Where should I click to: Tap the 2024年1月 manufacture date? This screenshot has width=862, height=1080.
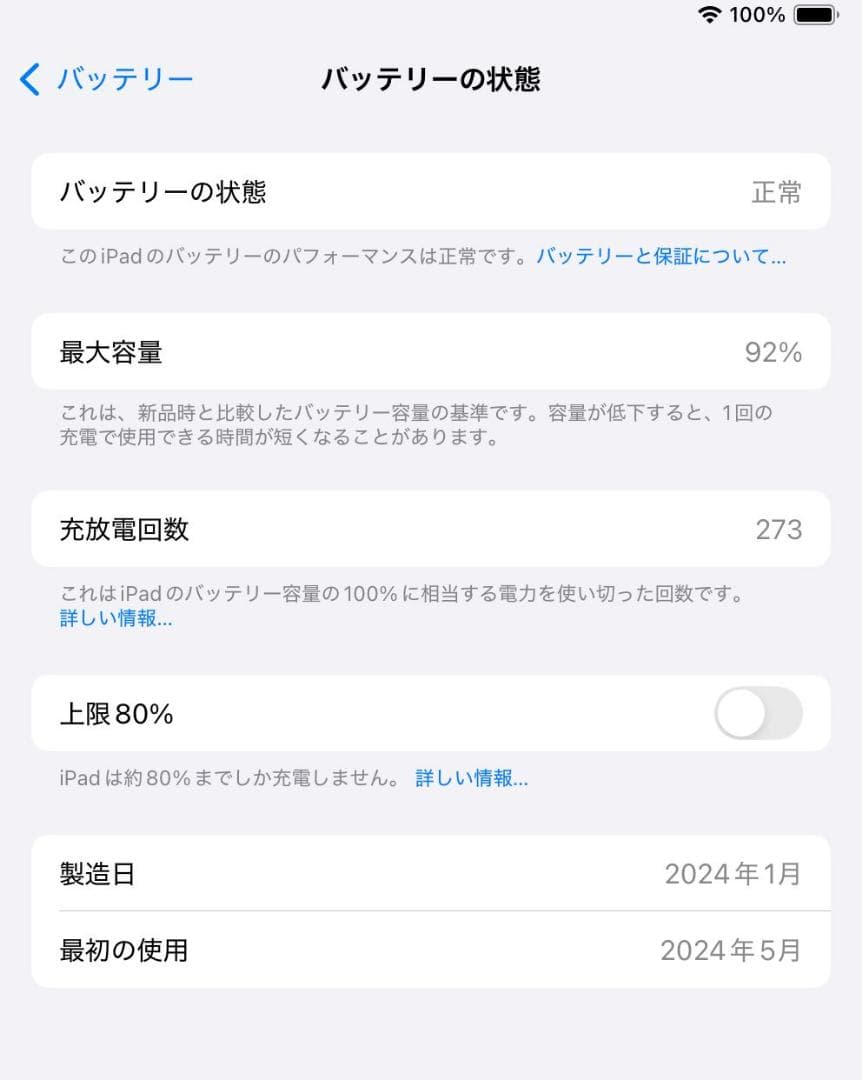pyautogui.click(x=735, y=873)
